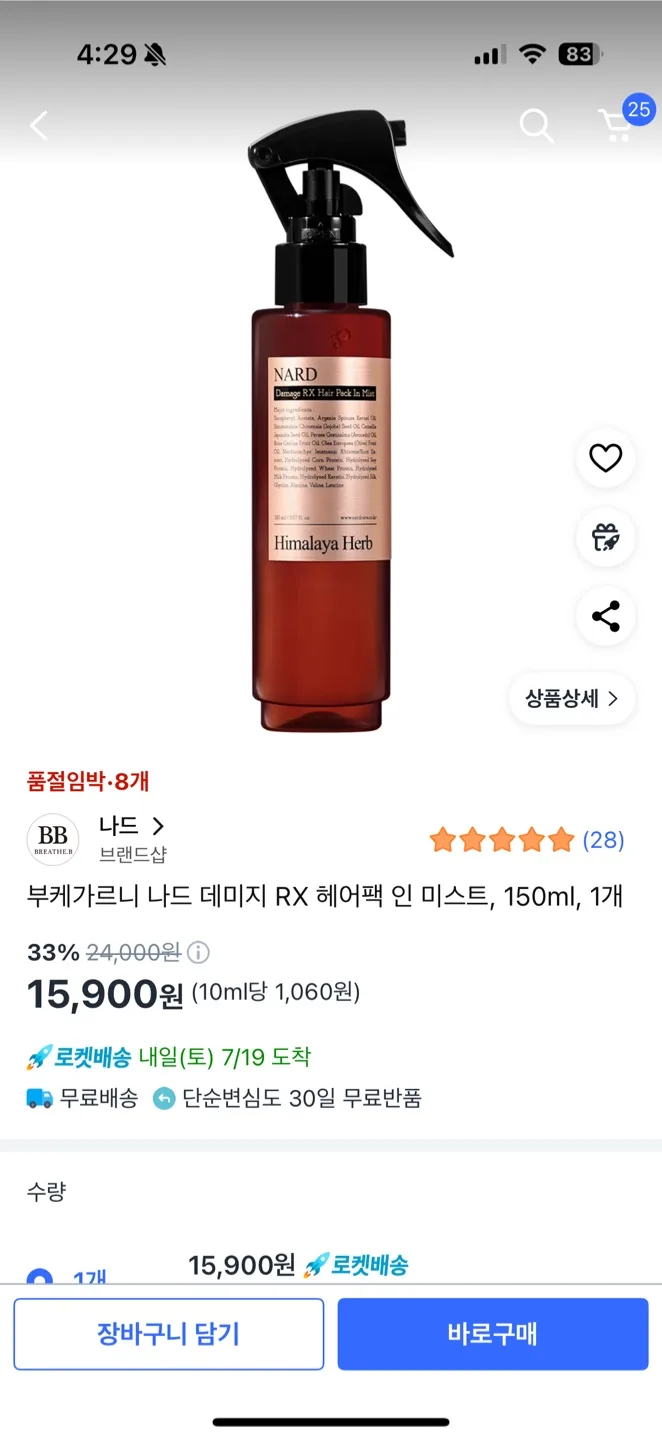Tap info icon beside 24,000원 original price
This screenshot has width=662, height=1440.
(199, 952)
